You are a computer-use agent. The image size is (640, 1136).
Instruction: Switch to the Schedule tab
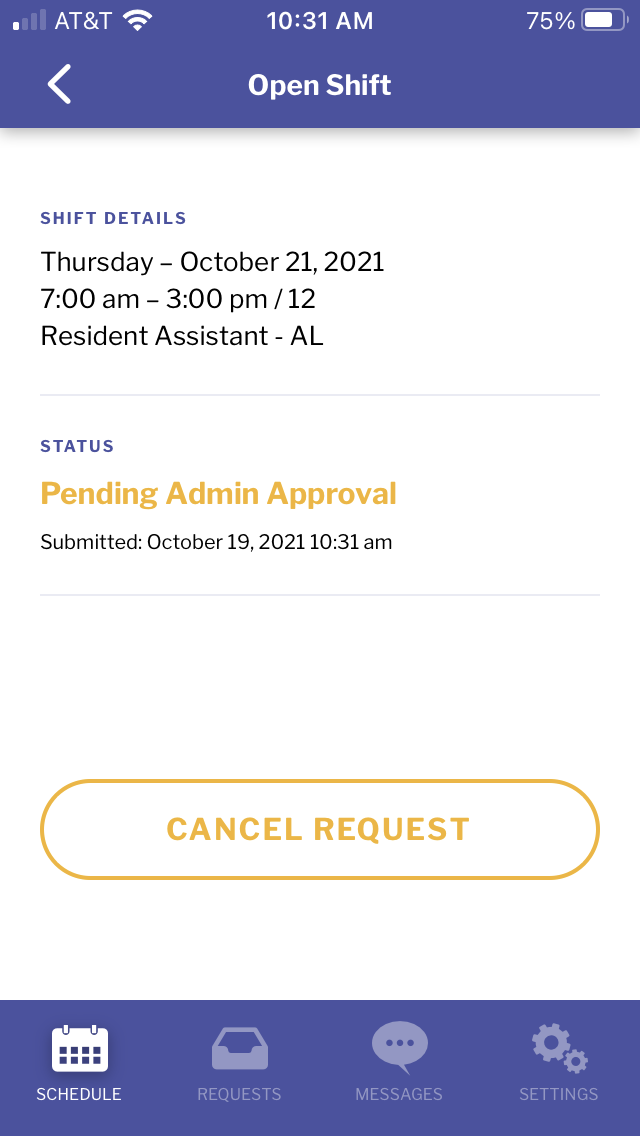[x=79, y=1065]
